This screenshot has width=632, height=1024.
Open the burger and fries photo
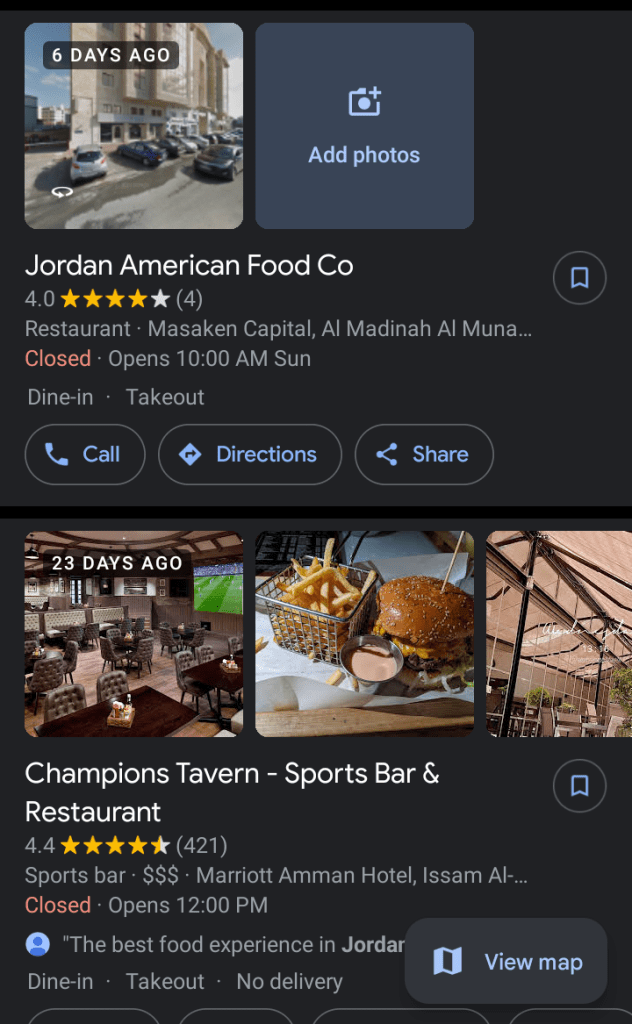tap(364, 633)
